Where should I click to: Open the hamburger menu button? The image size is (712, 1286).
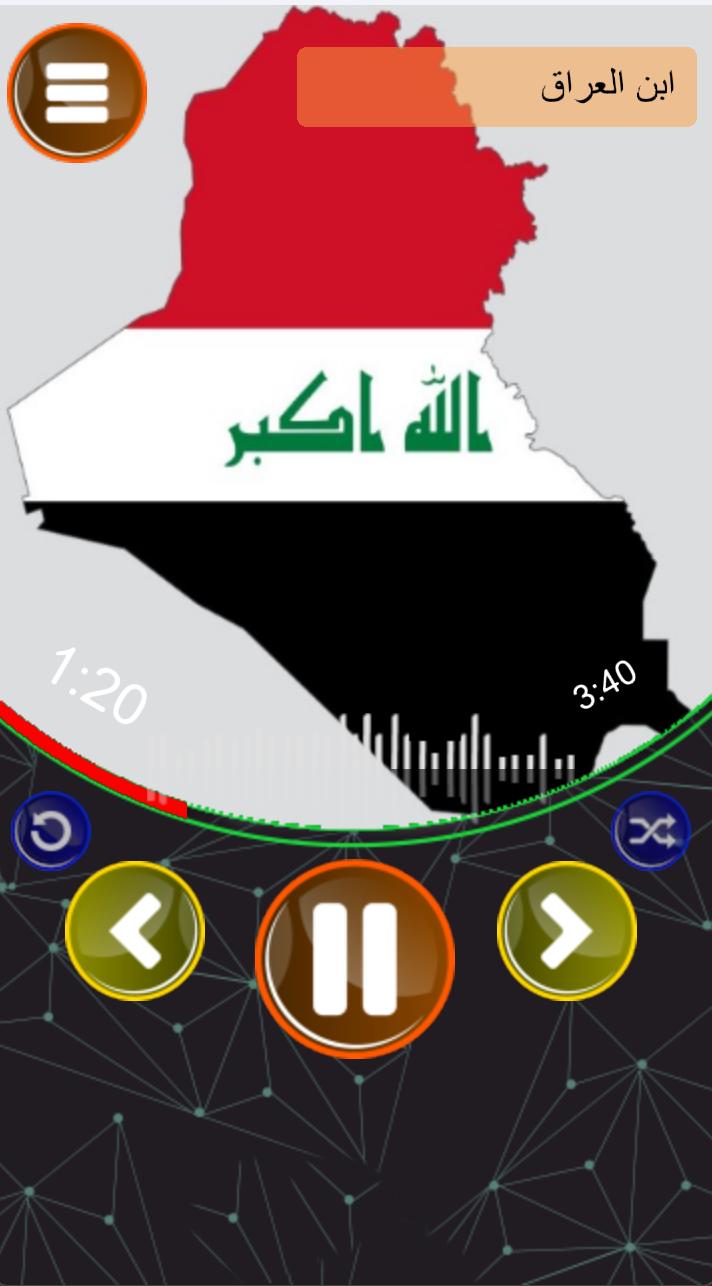tap(77, 92)
